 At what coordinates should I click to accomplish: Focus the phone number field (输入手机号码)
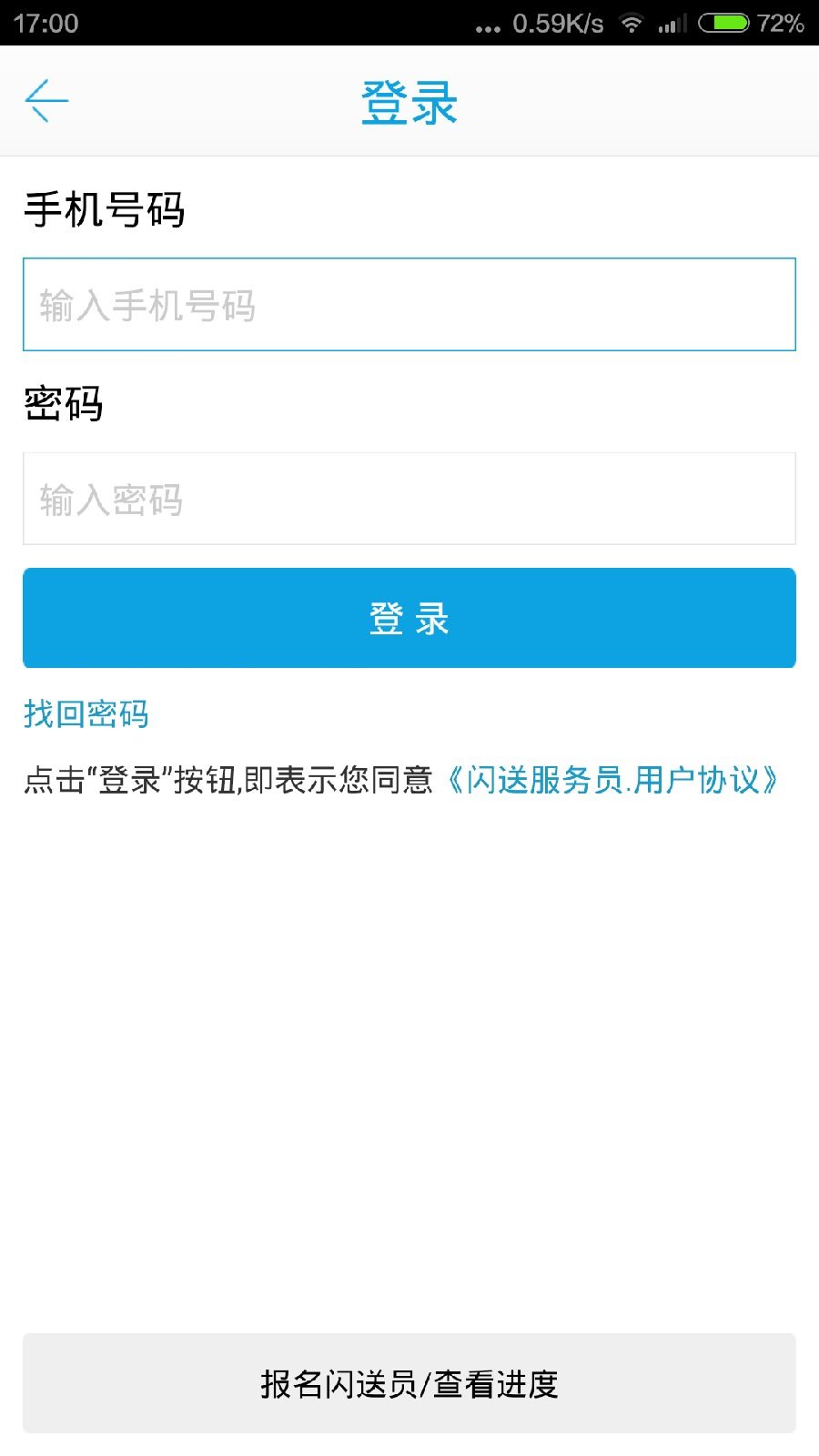pos(409,305)
